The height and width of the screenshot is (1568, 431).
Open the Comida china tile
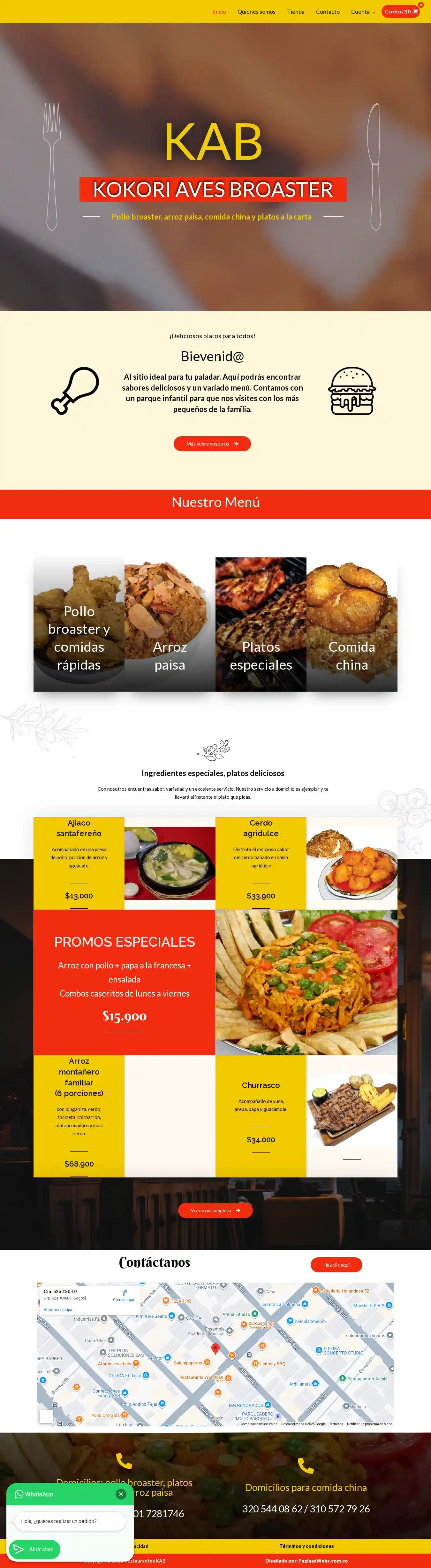pyautogui.click(x=352, y=624)
